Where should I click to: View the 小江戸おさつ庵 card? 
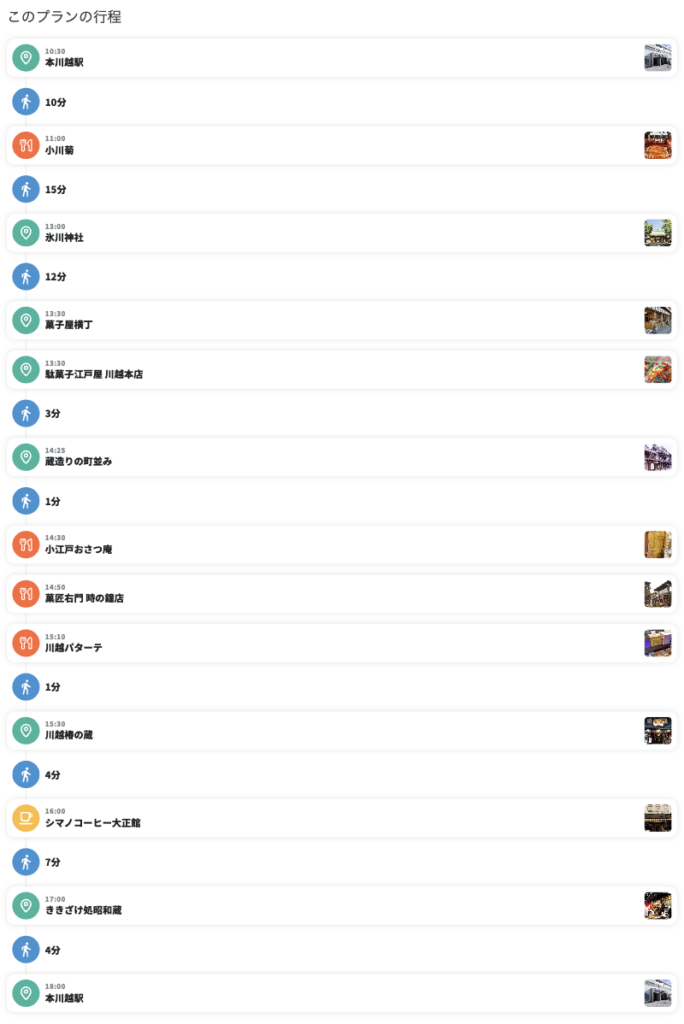[341, 545]
